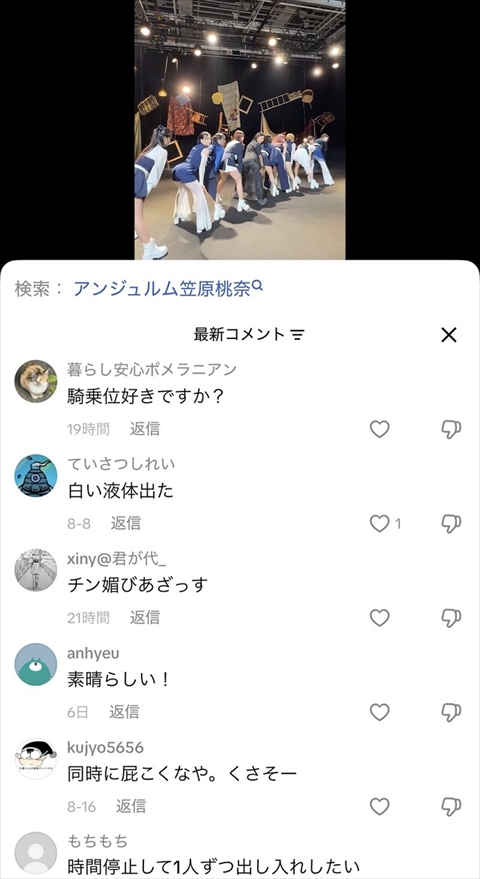480x879 pixels.
Task: Reply to xiny@君が代_'s comment
Action: (145, 618)
